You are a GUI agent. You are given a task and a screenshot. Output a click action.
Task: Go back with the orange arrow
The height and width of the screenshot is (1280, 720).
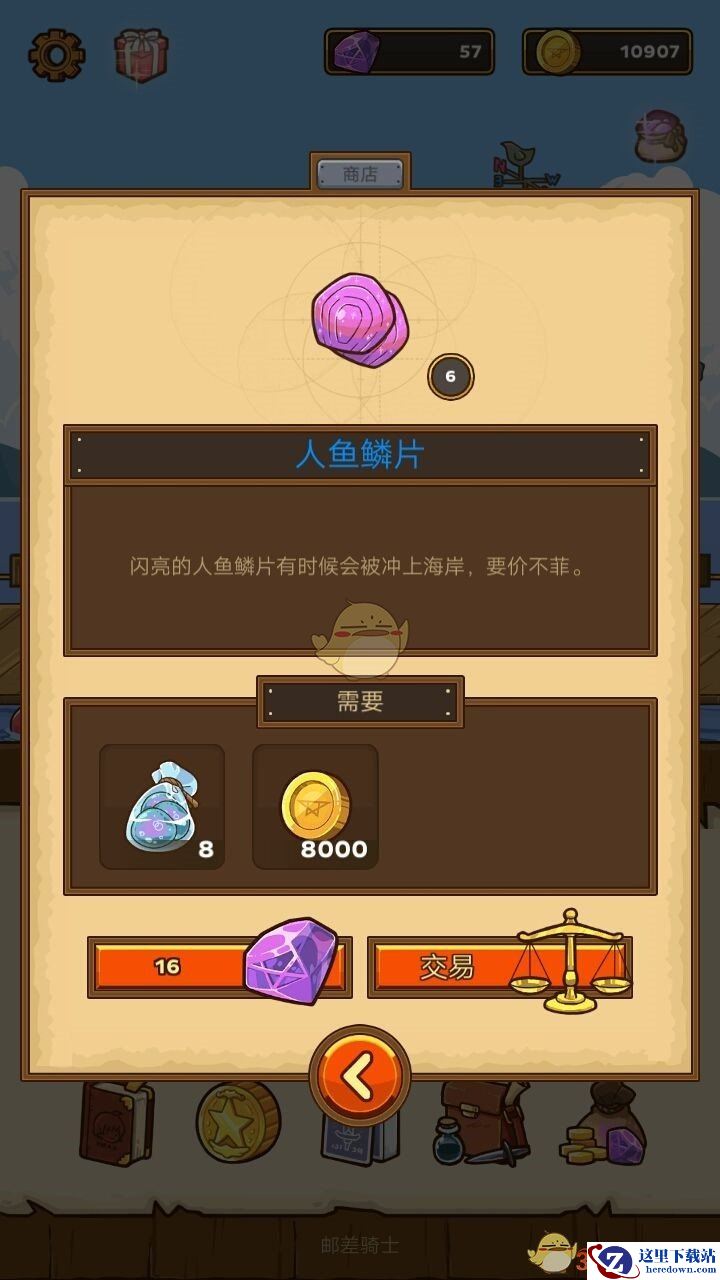[x=360, y=1077]
